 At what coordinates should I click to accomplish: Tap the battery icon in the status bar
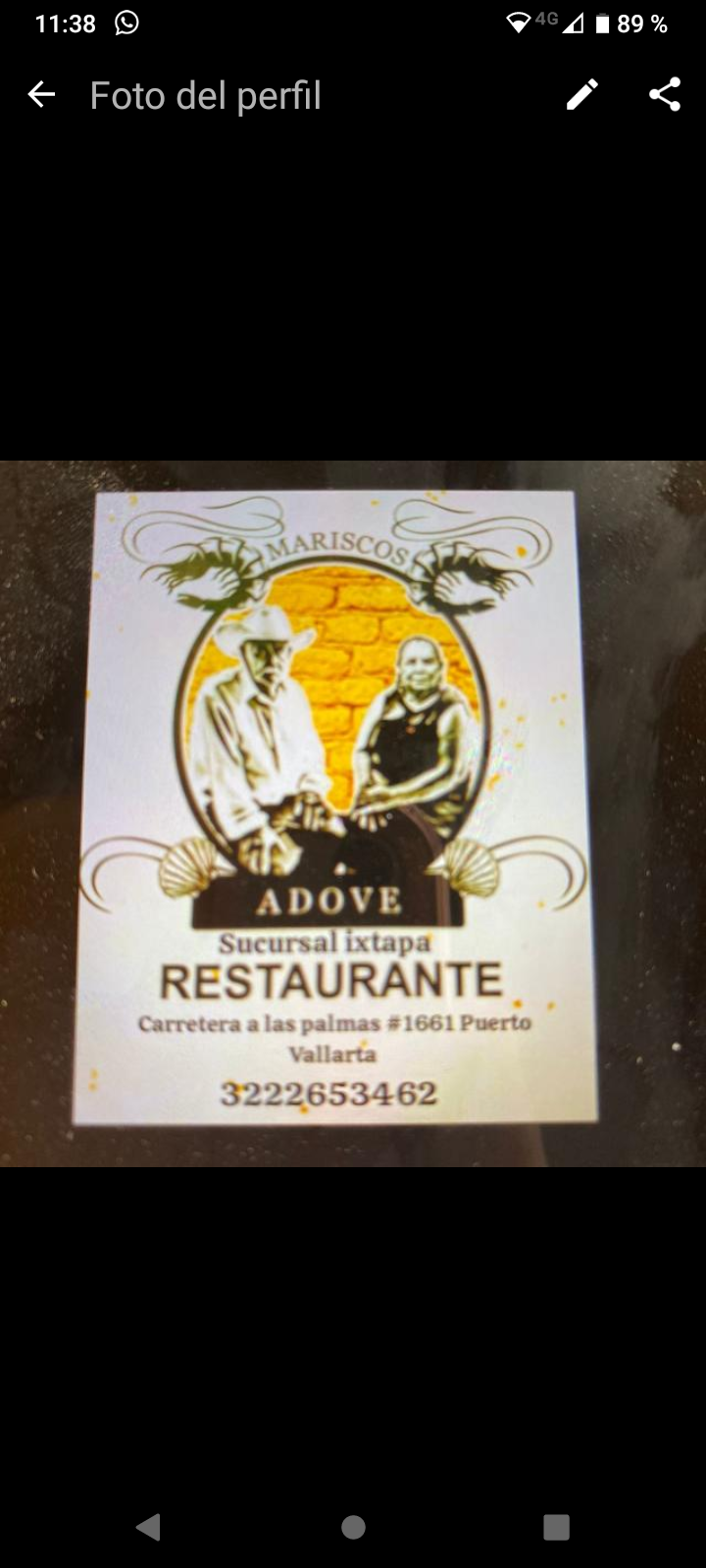[603, 22]
